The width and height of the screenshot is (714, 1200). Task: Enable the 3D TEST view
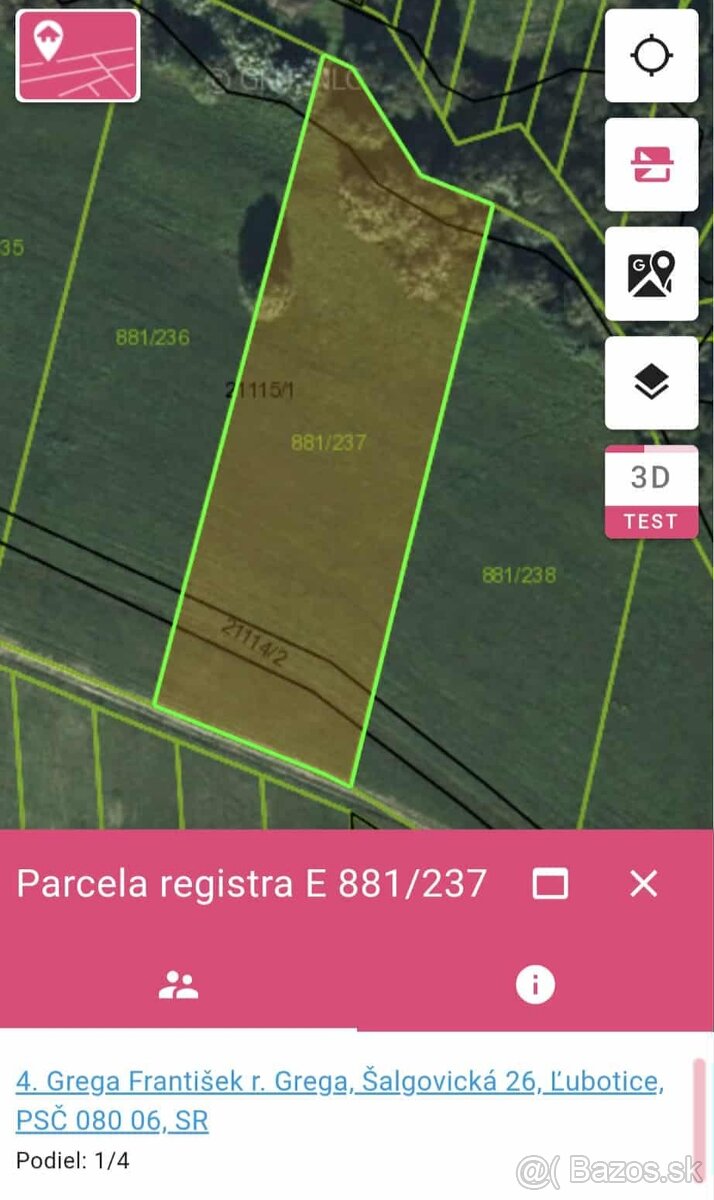[x=651, y=492]
